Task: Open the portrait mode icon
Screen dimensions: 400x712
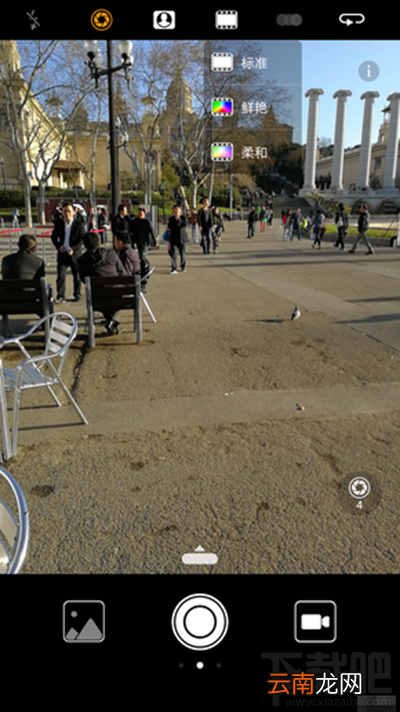Action: click(164, 20)
